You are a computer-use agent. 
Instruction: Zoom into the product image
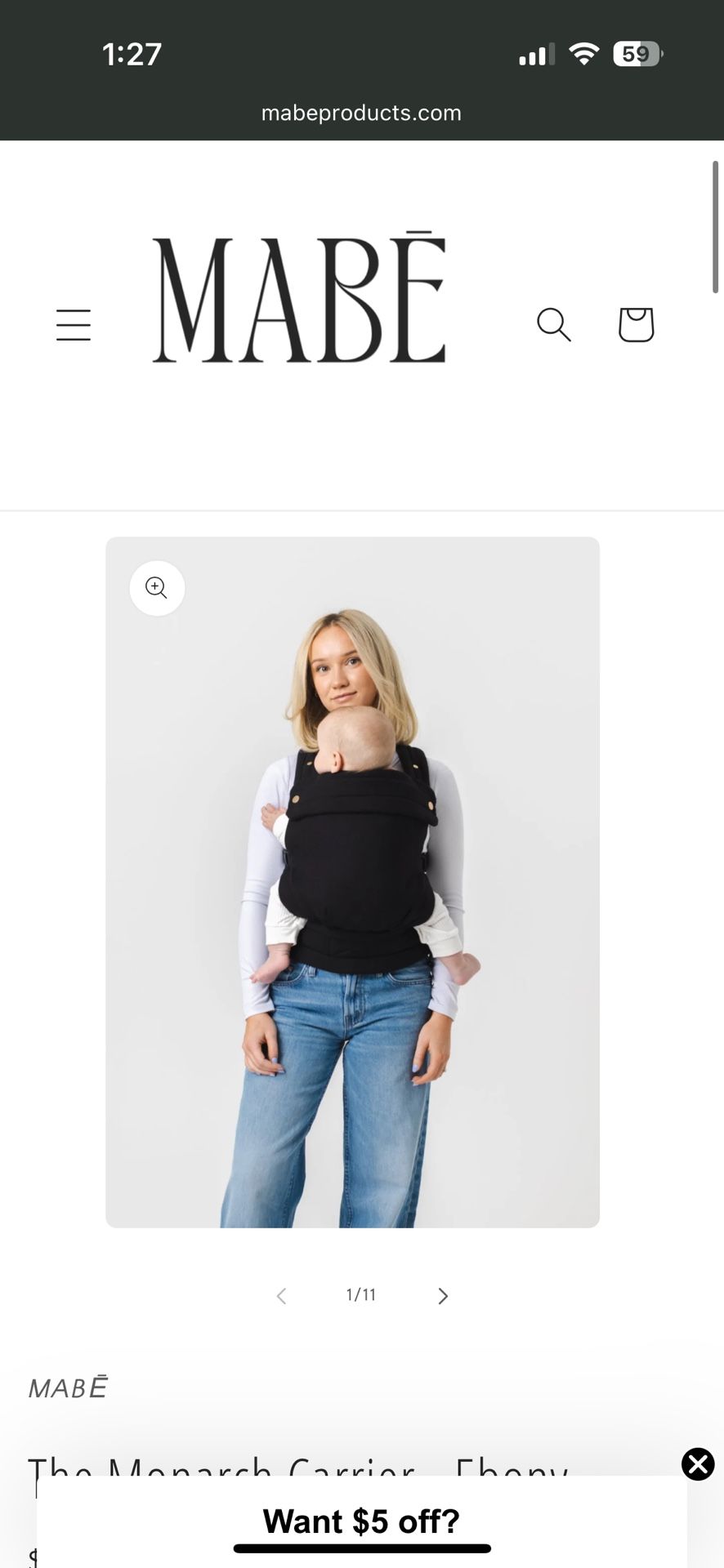157,588
